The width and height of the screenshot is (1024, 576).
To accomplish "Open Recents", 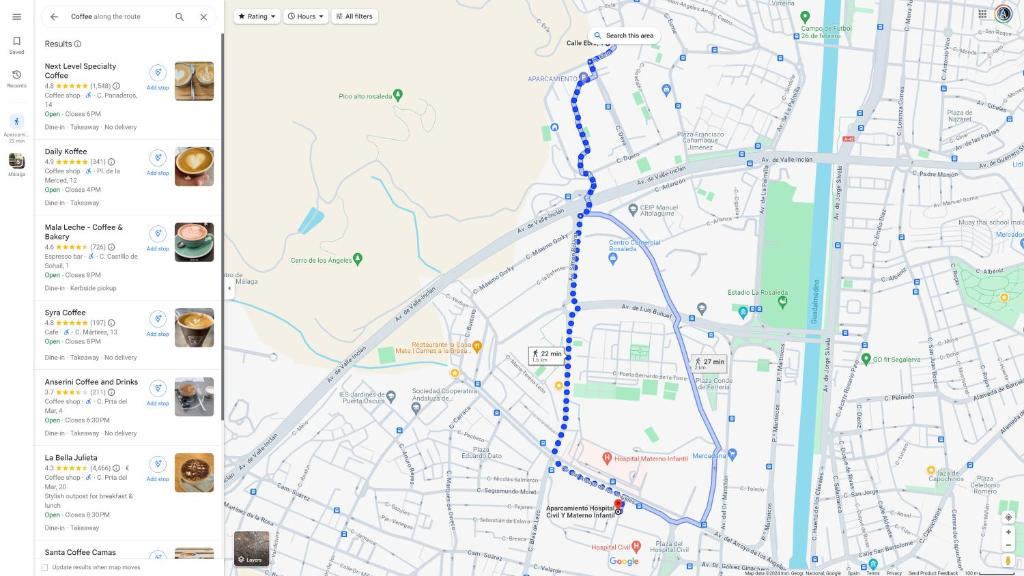I will pos(16,79).
